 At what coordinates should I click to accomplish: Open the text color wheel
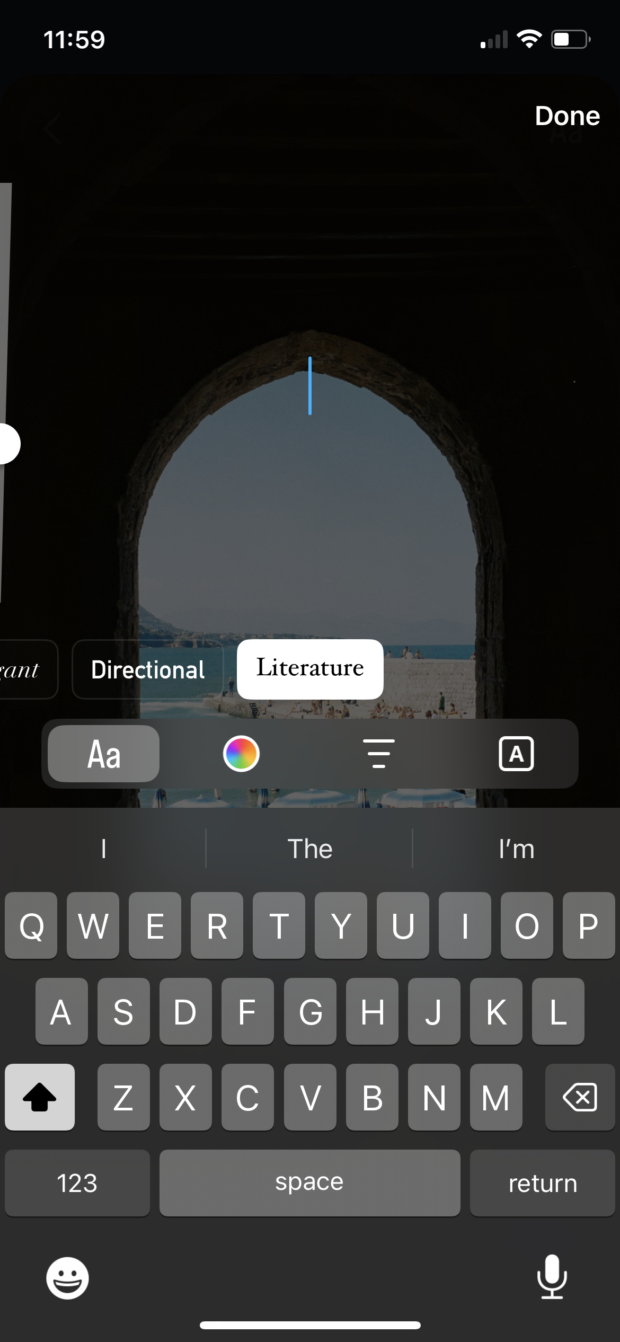click(x=241, y=754)
